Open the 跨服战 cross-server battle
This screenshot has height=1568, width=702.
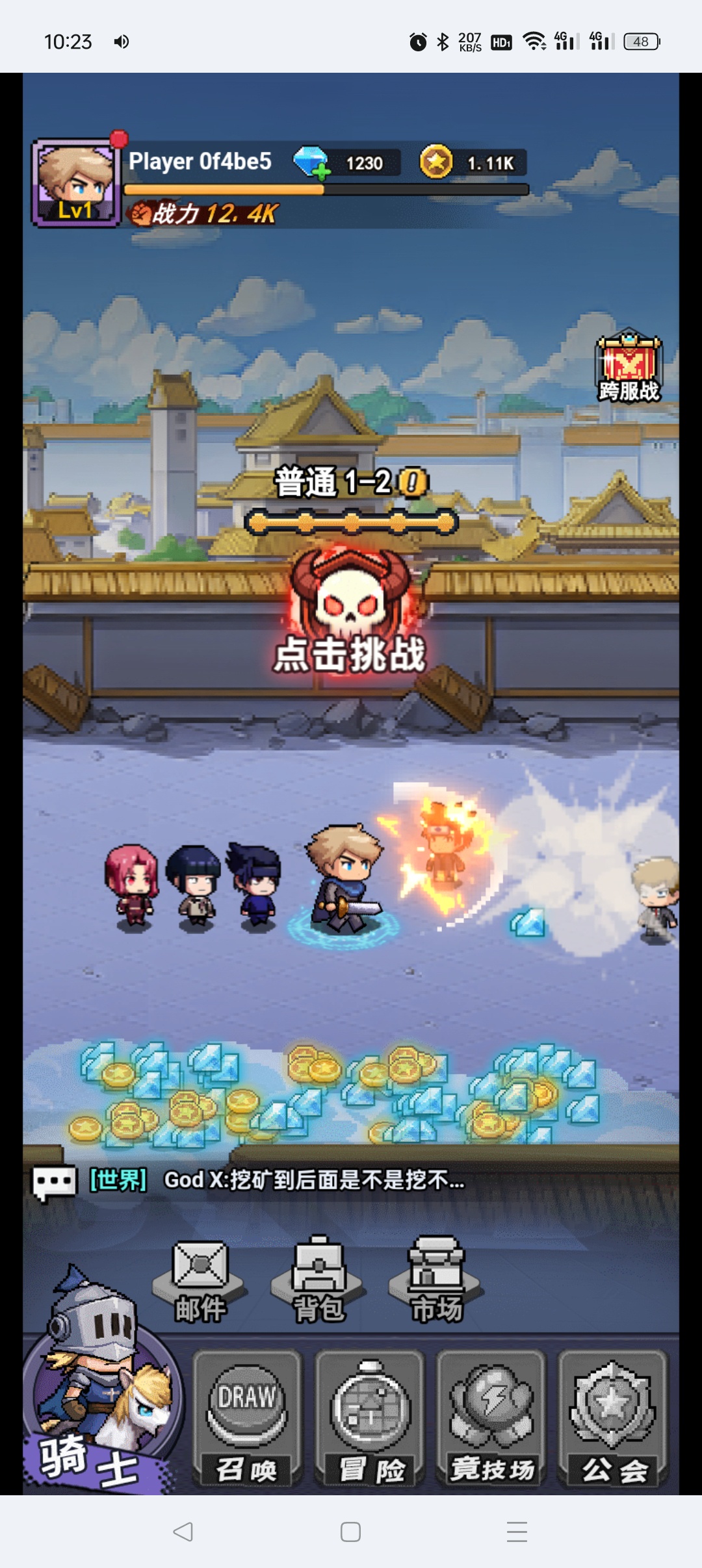click(x=629, y=368)
